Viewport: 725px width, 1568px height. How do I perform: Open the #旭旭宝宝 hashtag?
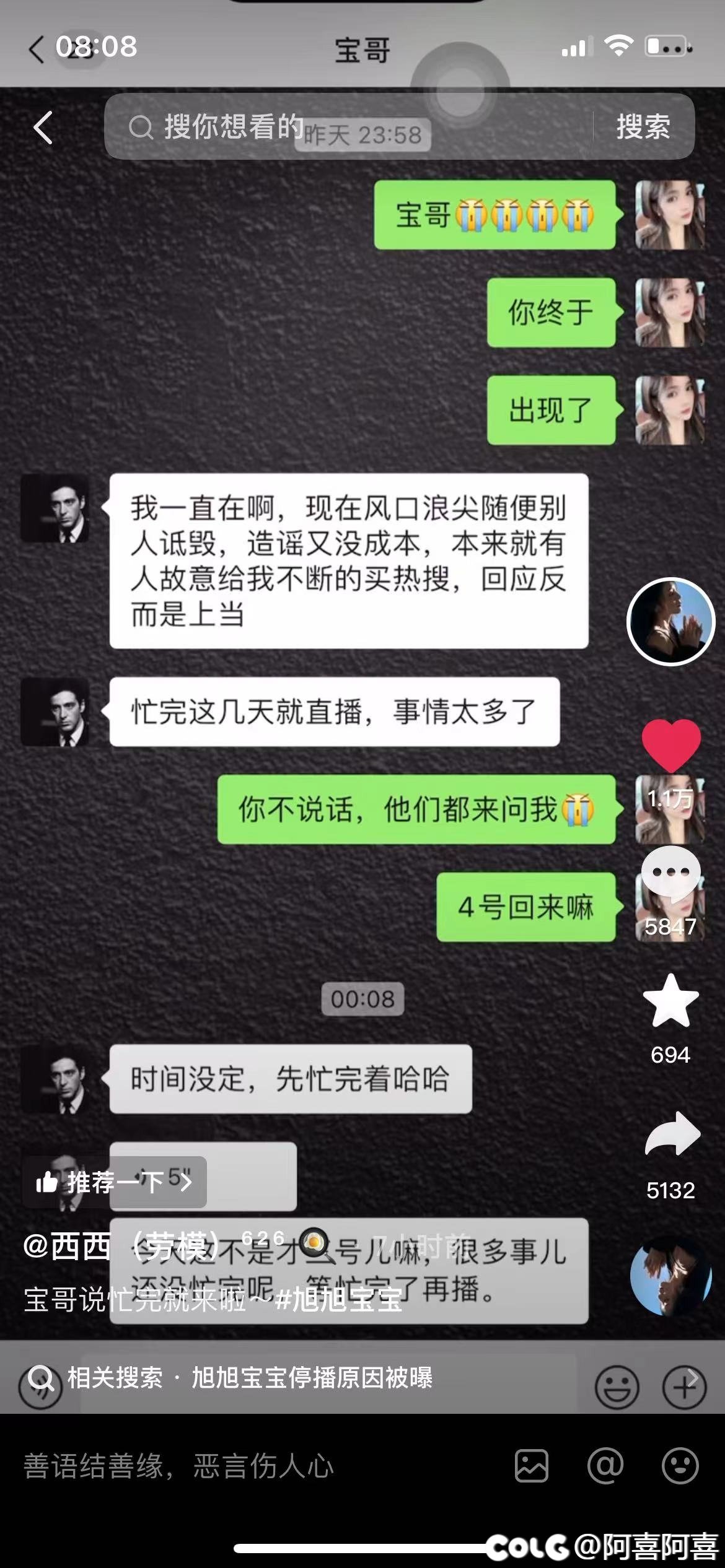[x=339, y=1299]
